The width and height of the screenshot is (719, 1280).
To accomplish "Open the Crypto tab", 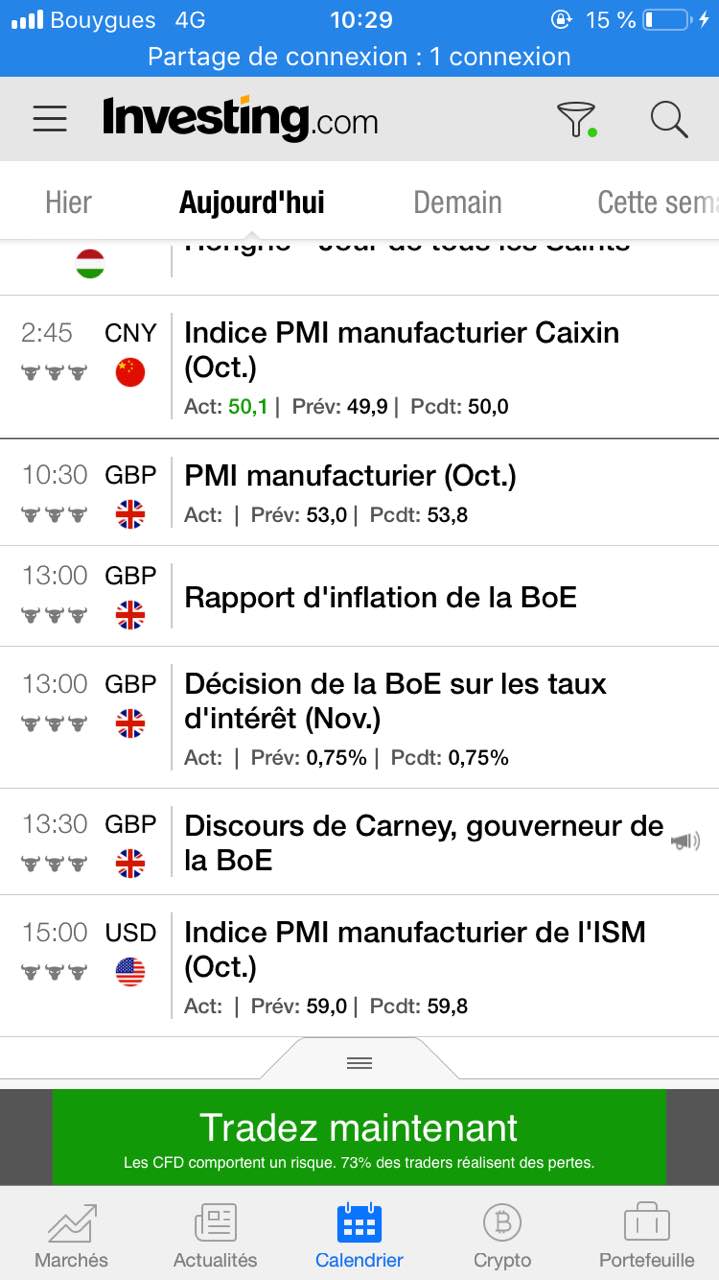I will pyautogui.click(x=502, y=1236).
